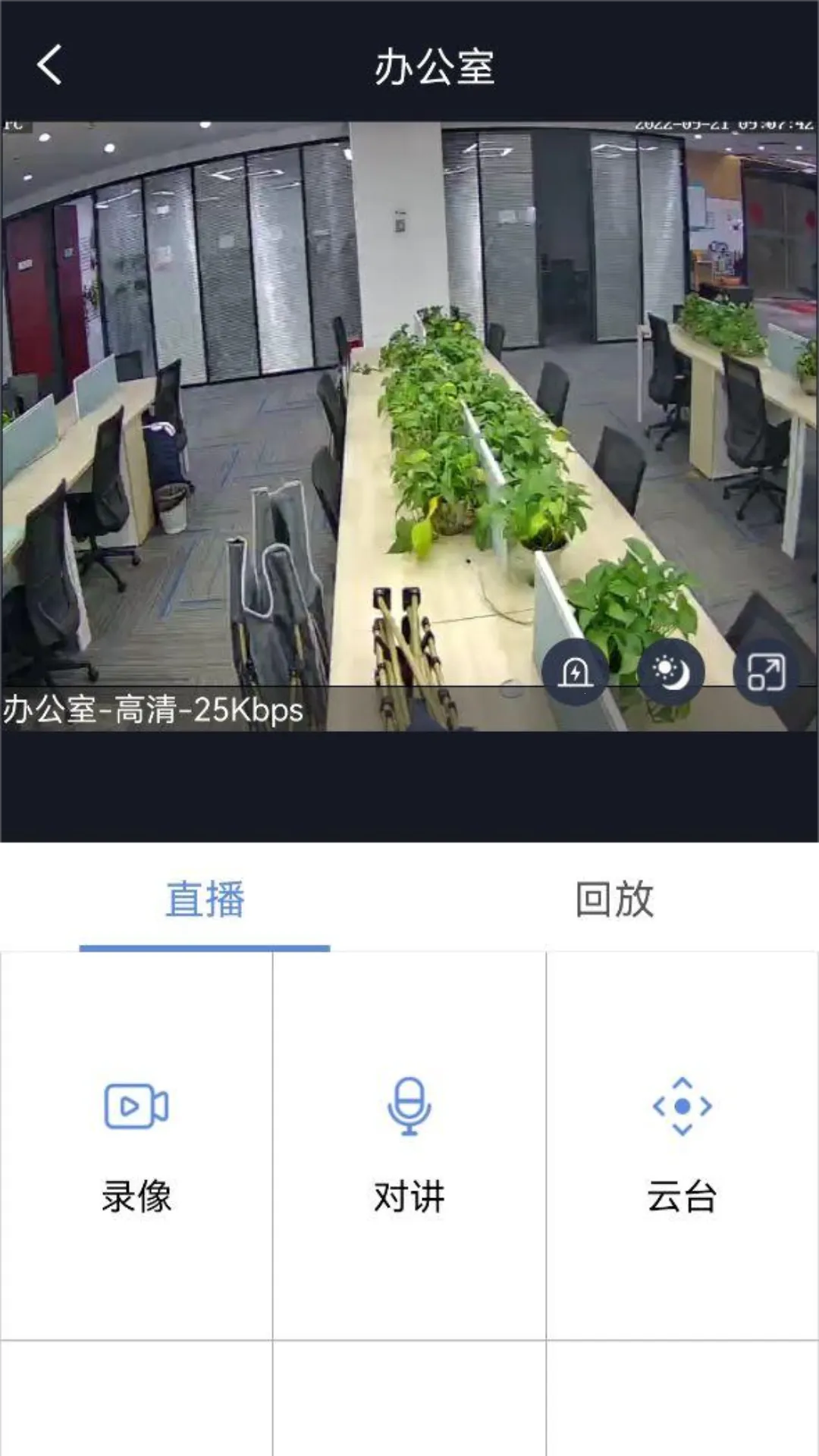This screenshot has height=1456, width=819.
Task: Start two-way talk with 对讲
Action: (409, 1145)
